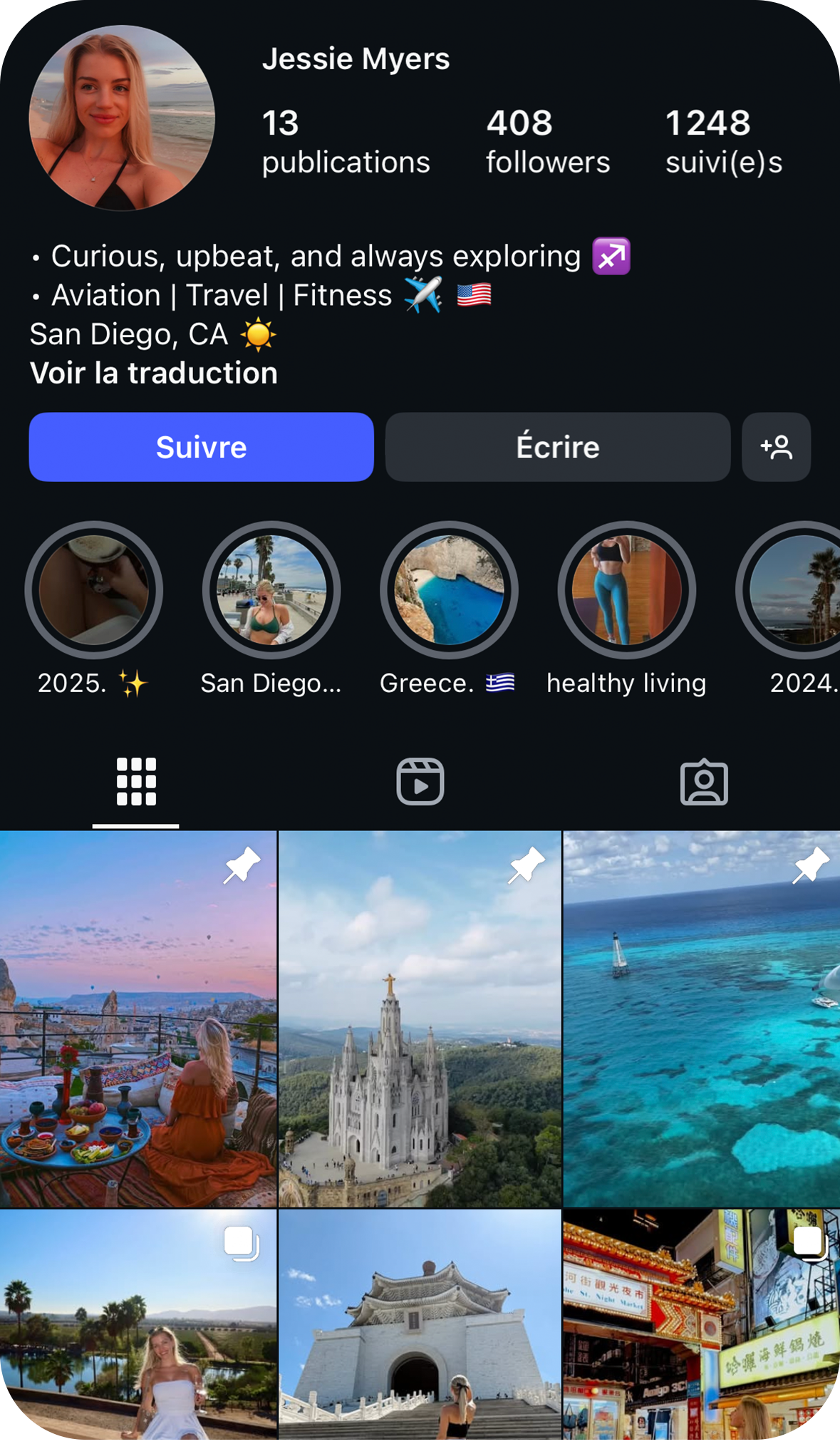Tap the suggested accounts add-person icon
This screenshot has width=840, height=1444.
coord(776,447)
